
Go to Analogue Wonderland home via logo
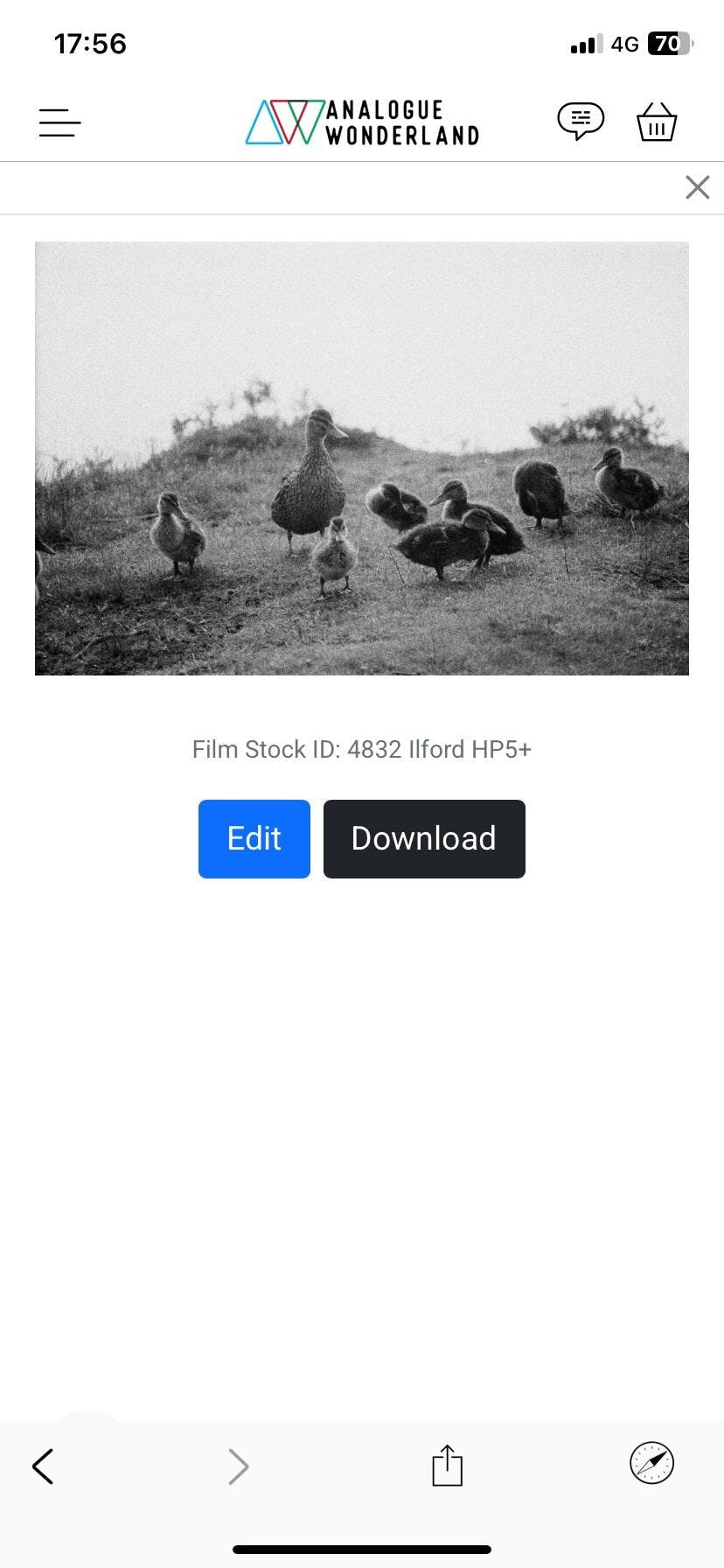[x=362, y=122]
